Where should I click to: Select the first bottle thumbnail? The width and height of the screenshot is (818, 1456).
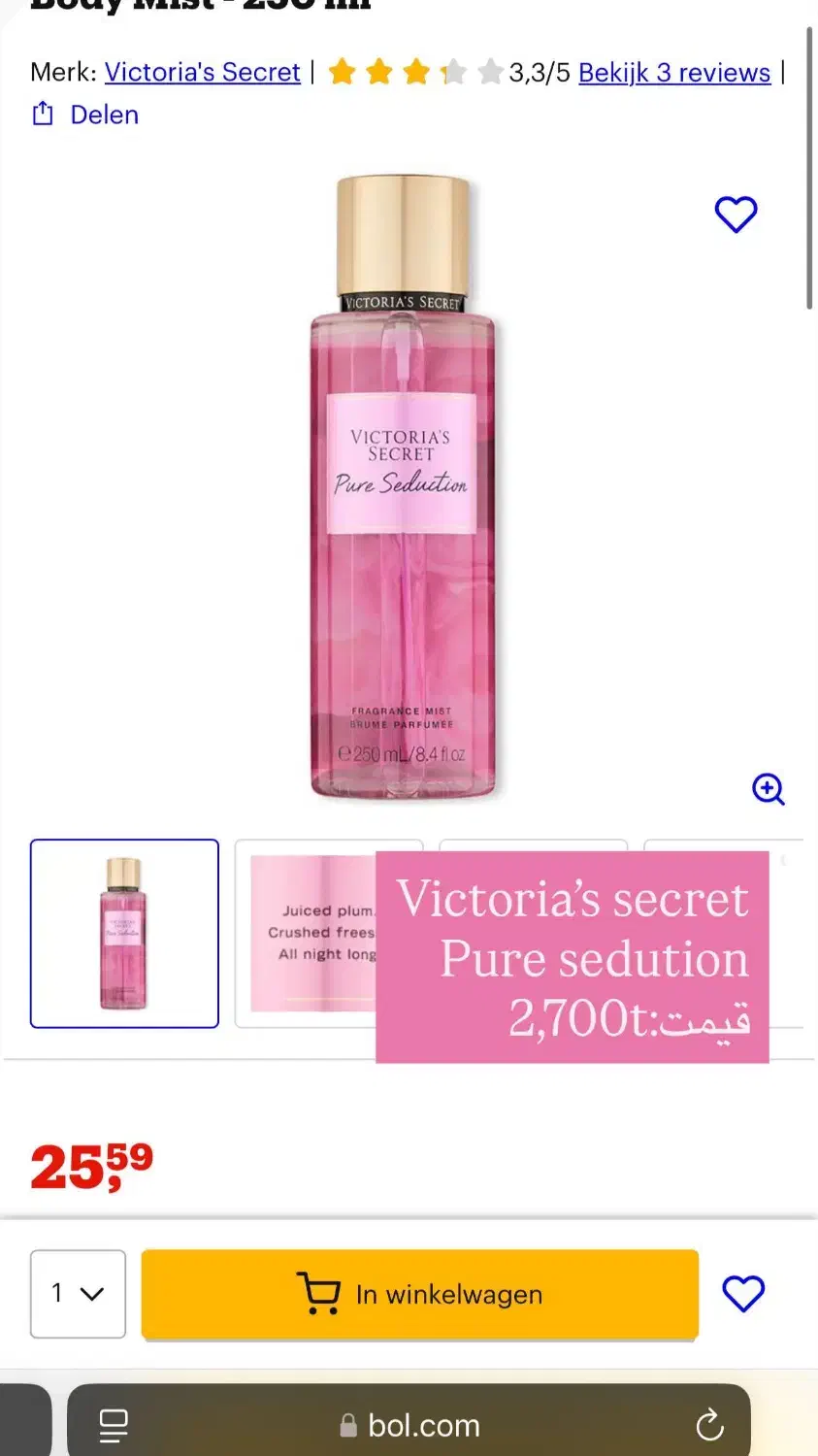pyautogui.click(x=124, y=933)
